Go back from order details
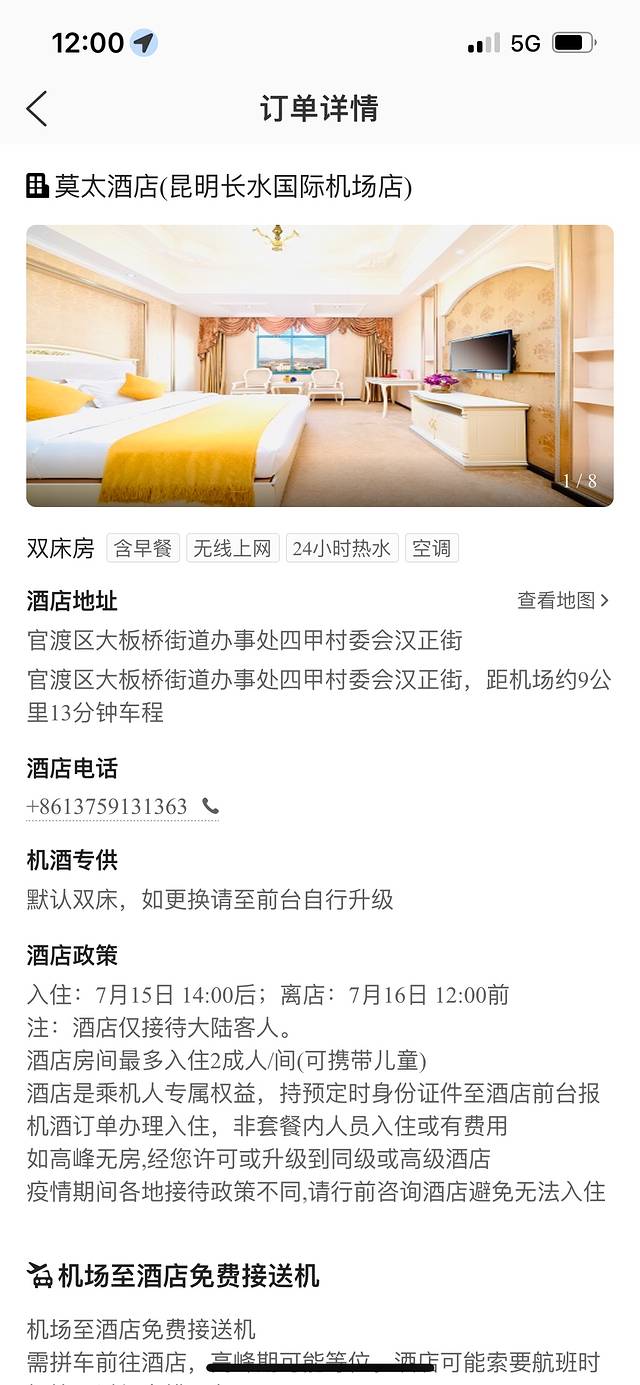This screenshot has height=1385, width=640. click(37, 108)
